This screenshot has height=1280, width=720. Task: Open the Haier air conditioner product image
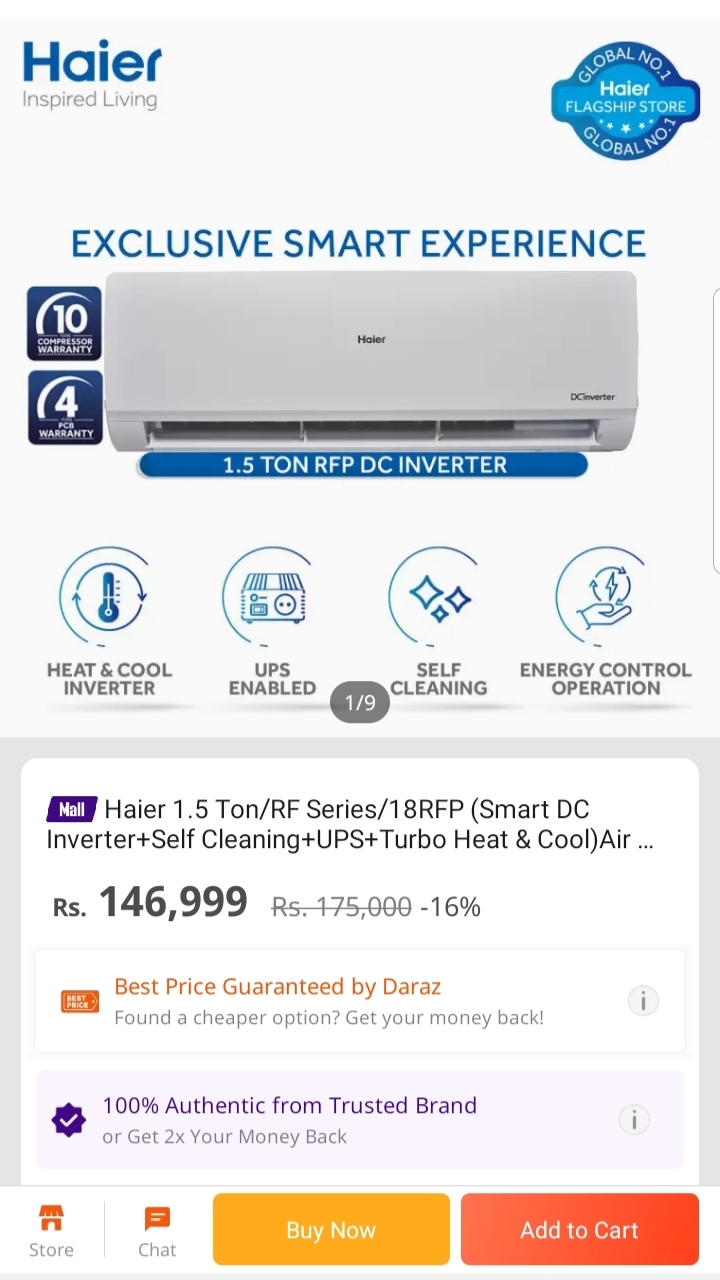tap(360, 377)
